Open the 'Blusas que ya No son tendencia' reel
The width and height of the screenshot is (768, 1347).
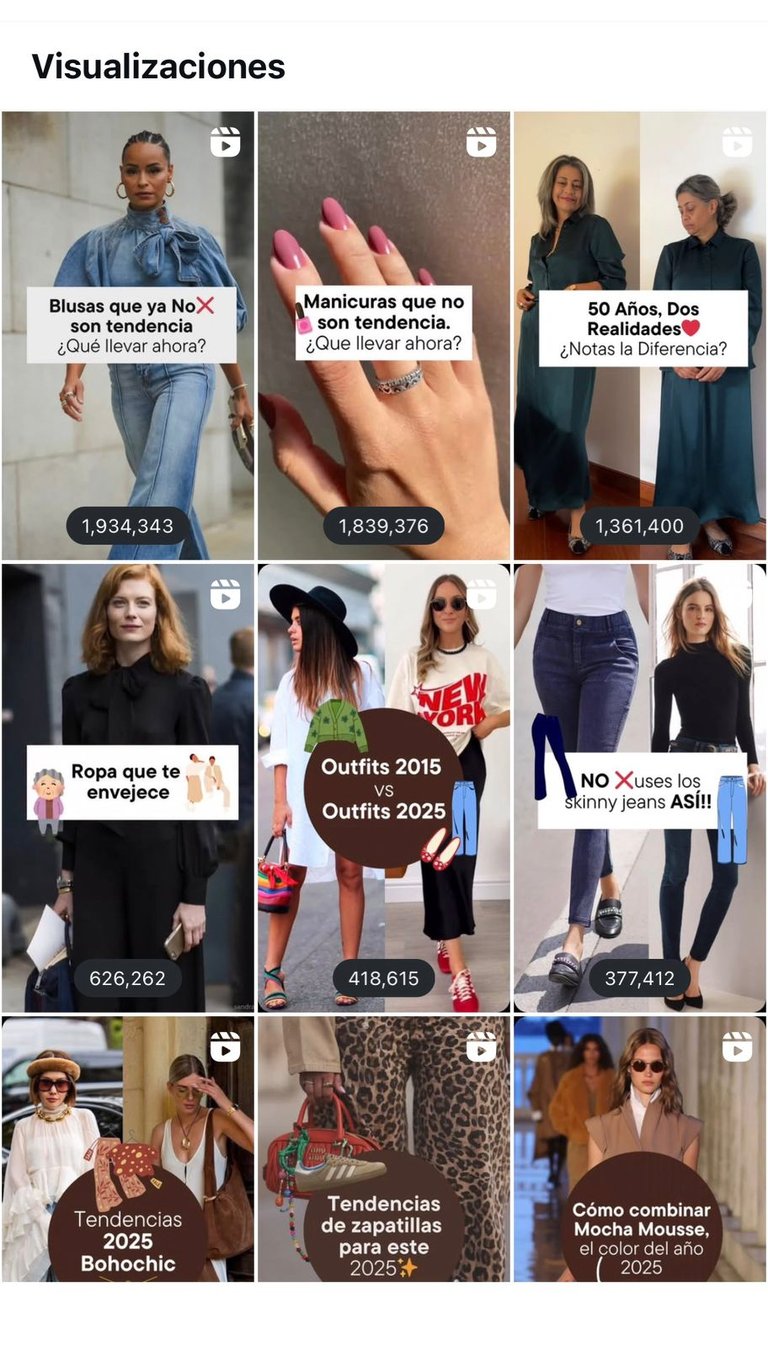pyautogui.click(x=128, y=335)
